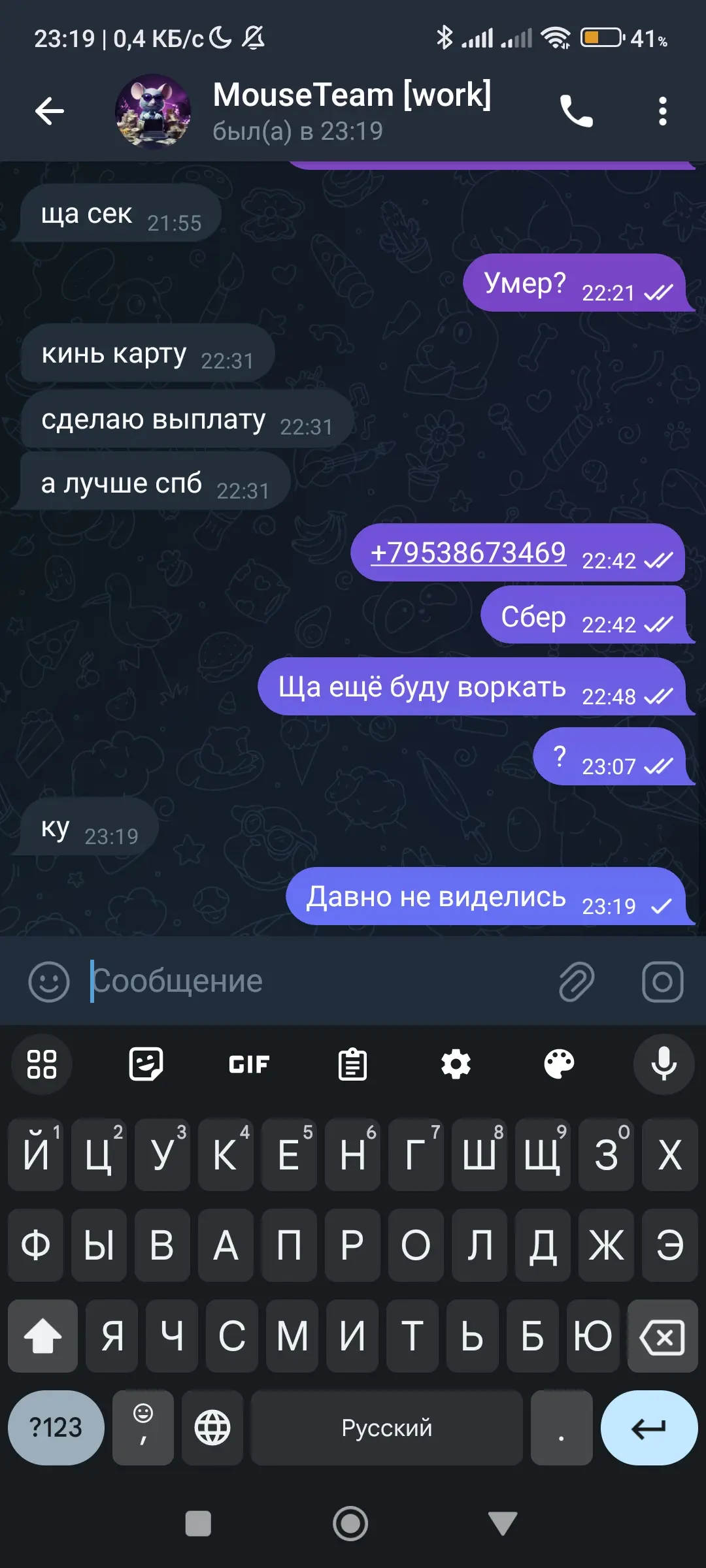The height and width of the screenshot is (1568, 706).
Task: Tap the system home button
Action: 350,1524
